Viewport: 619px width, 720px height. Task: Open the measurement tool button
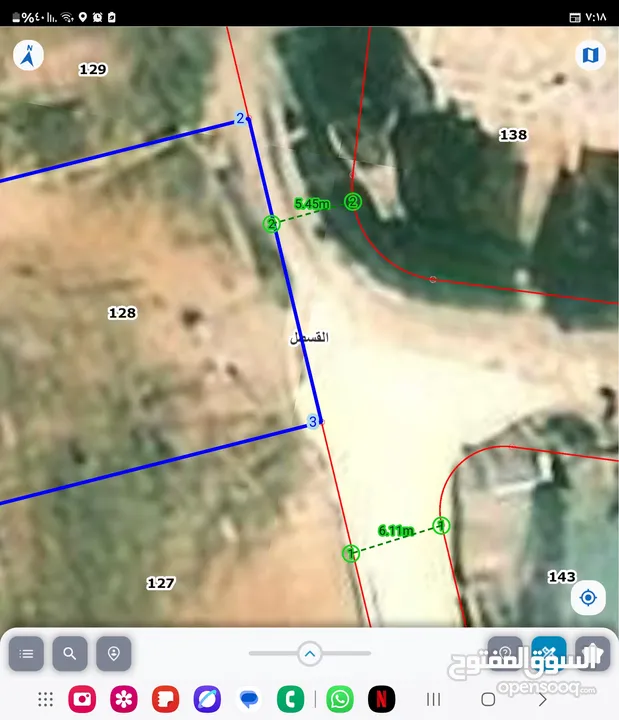549,654
